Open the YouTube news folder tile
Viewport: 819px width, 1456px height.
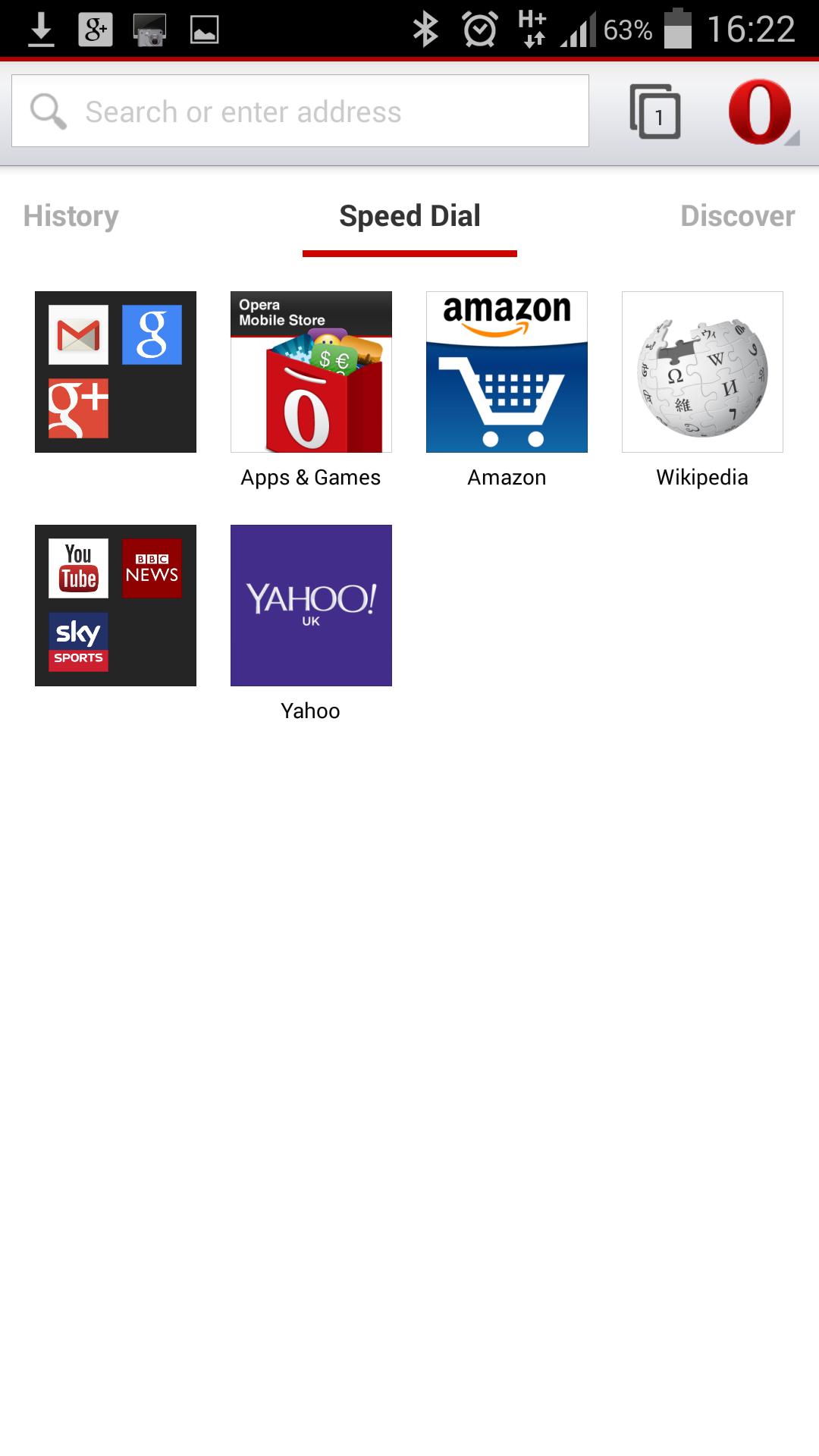point(115,604)
